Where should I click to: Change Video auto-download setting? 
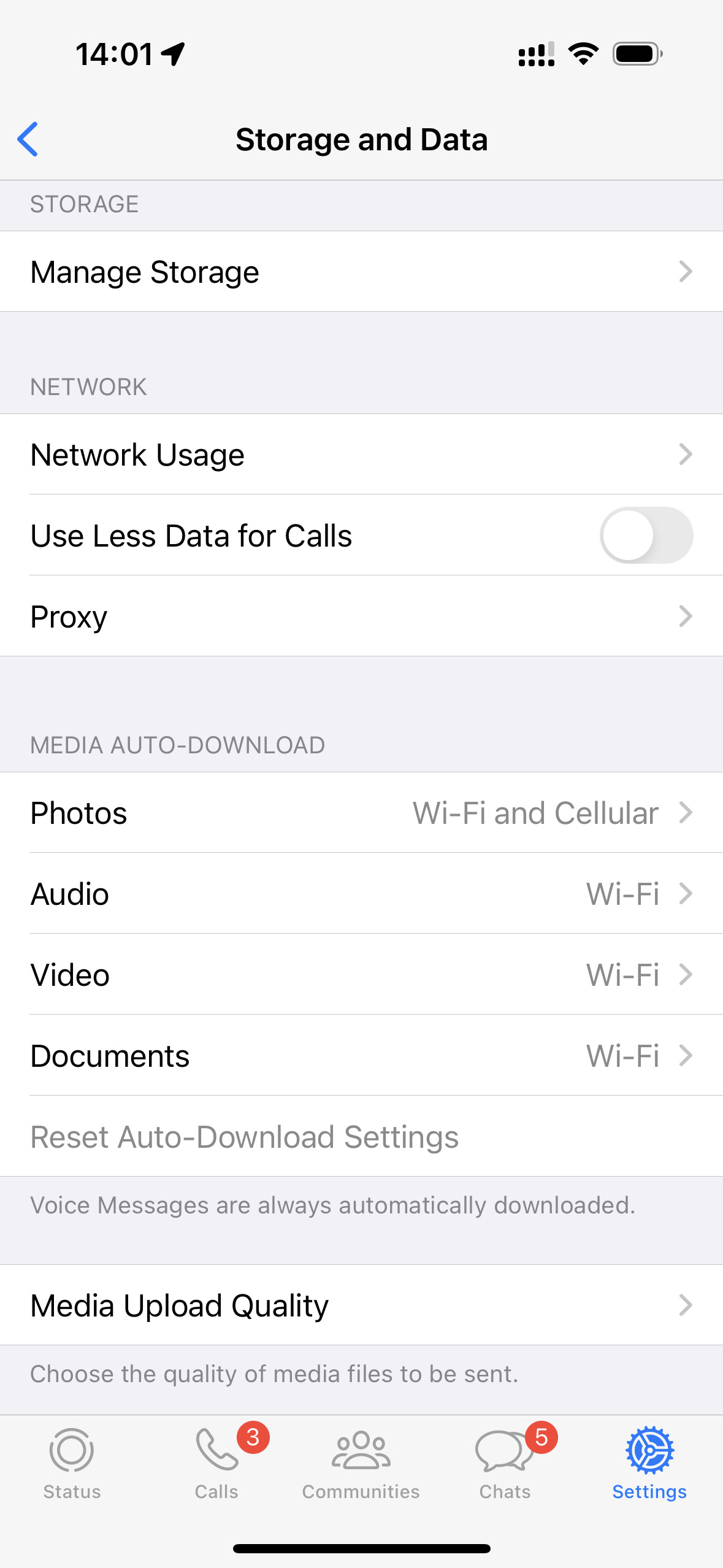click(x=361, y=974)
